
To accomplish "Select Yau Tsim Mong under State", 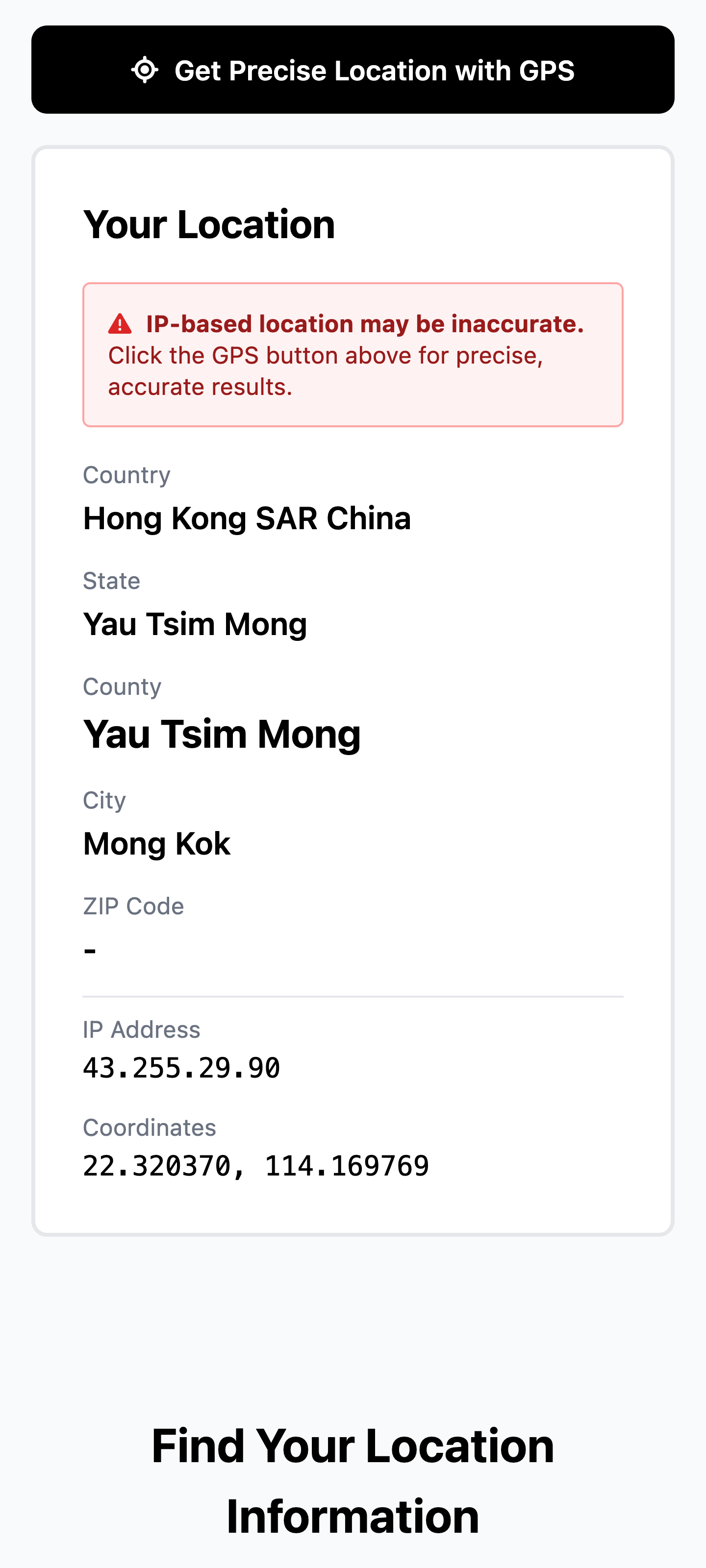I will point(195,623).
